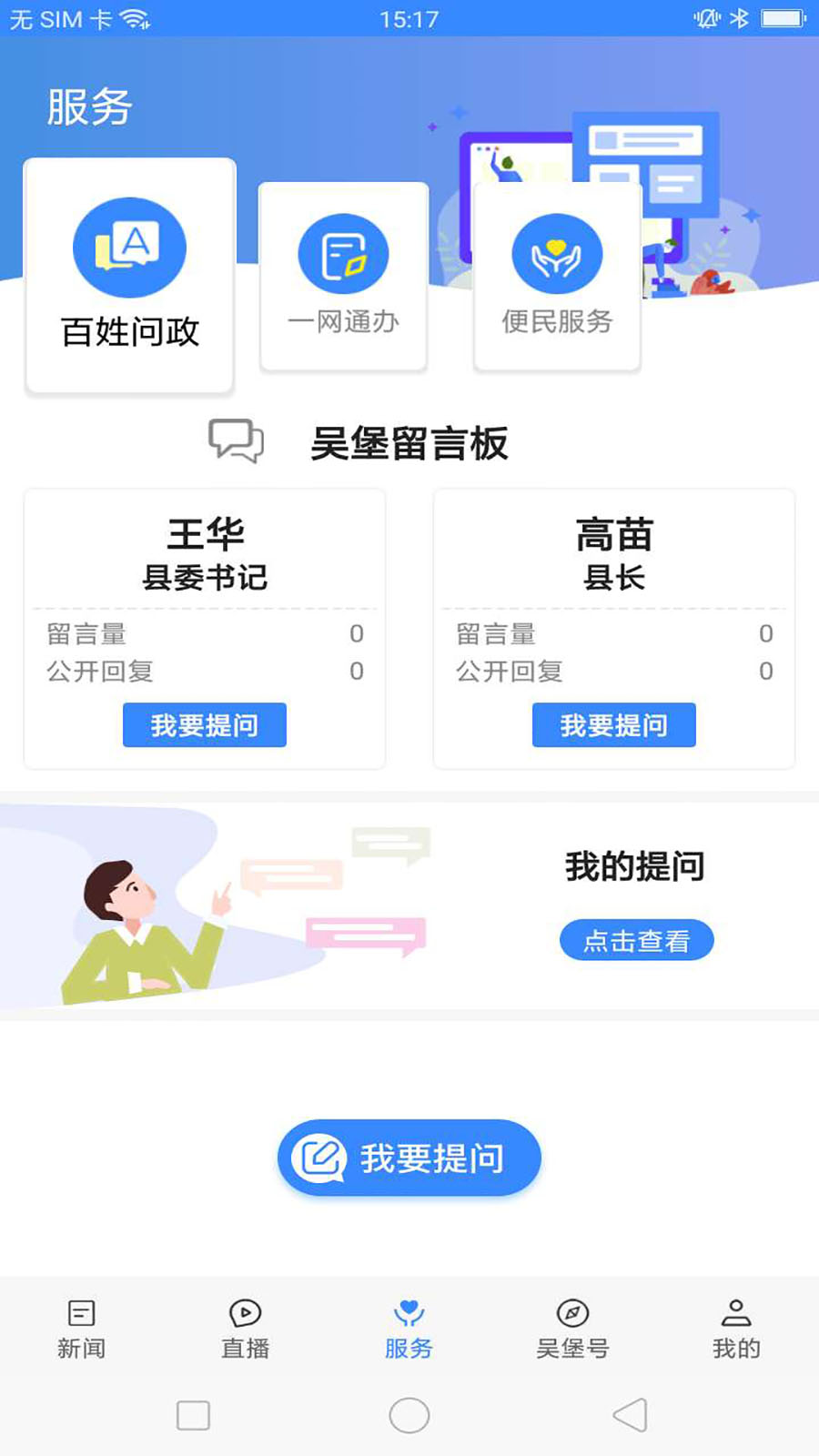The height and width of the screenshot is (1456, 819).
Task: Select the 直播 play icon
Action: pos(244,1313)
